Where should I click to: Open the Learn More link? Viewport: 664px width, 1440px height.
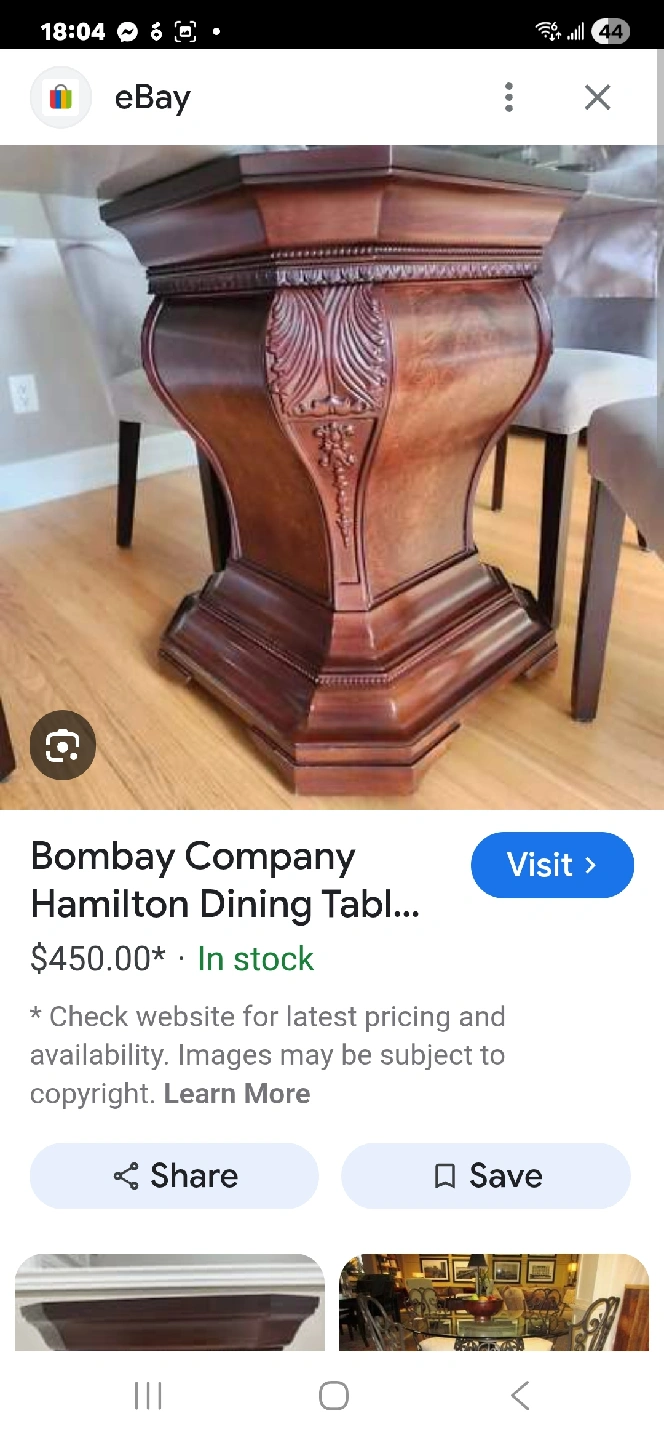point(237,1094)
